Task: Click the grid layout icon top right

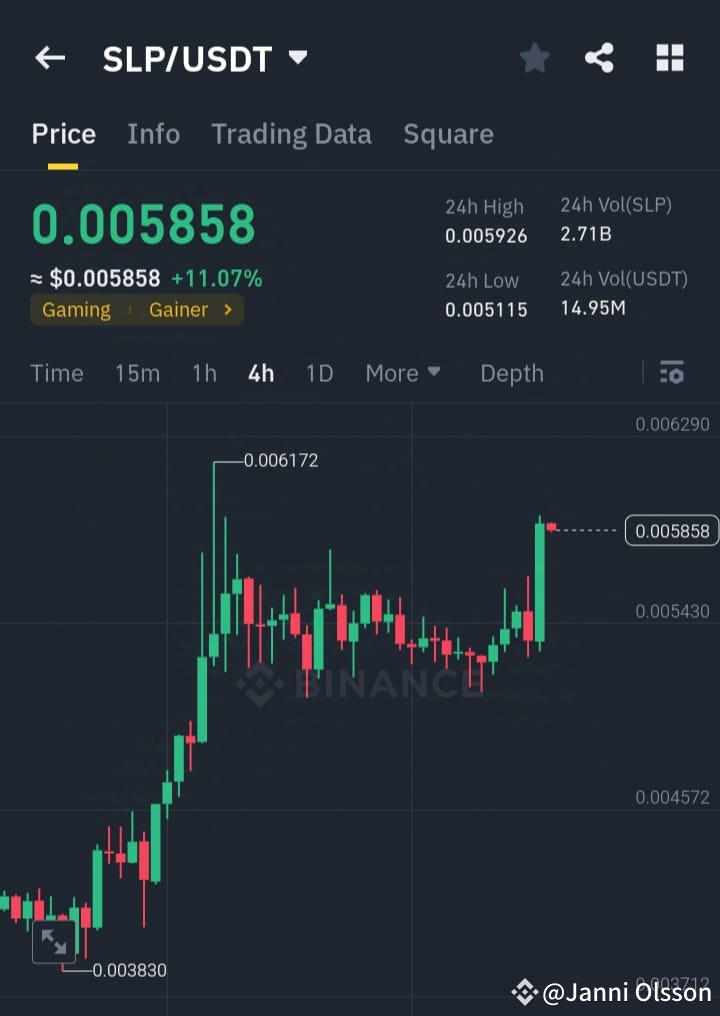Action: click(669, 57)
